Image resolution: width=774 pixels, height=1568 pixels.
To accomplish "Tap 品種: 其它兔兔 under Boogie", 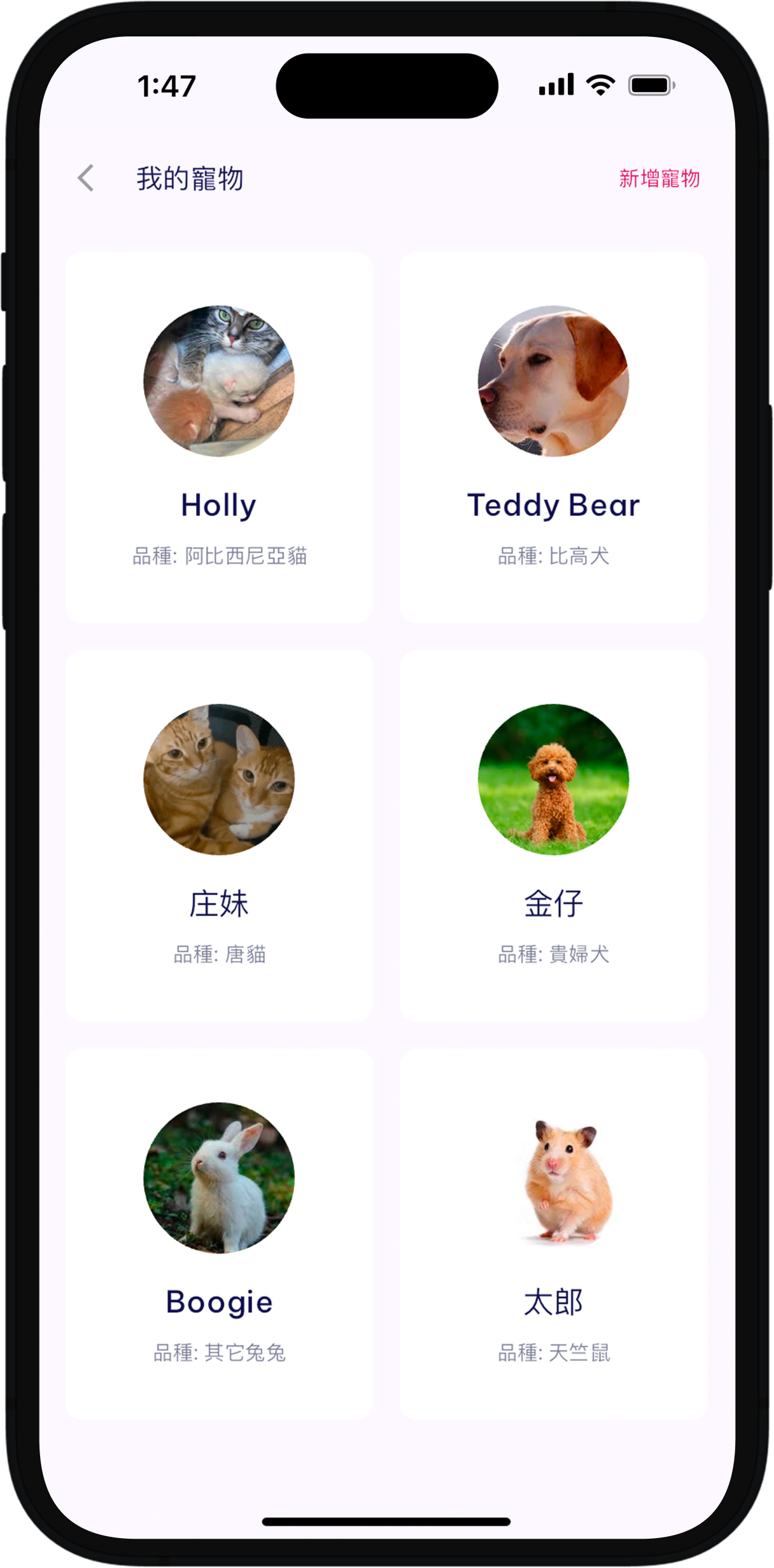I will 218,1353.
